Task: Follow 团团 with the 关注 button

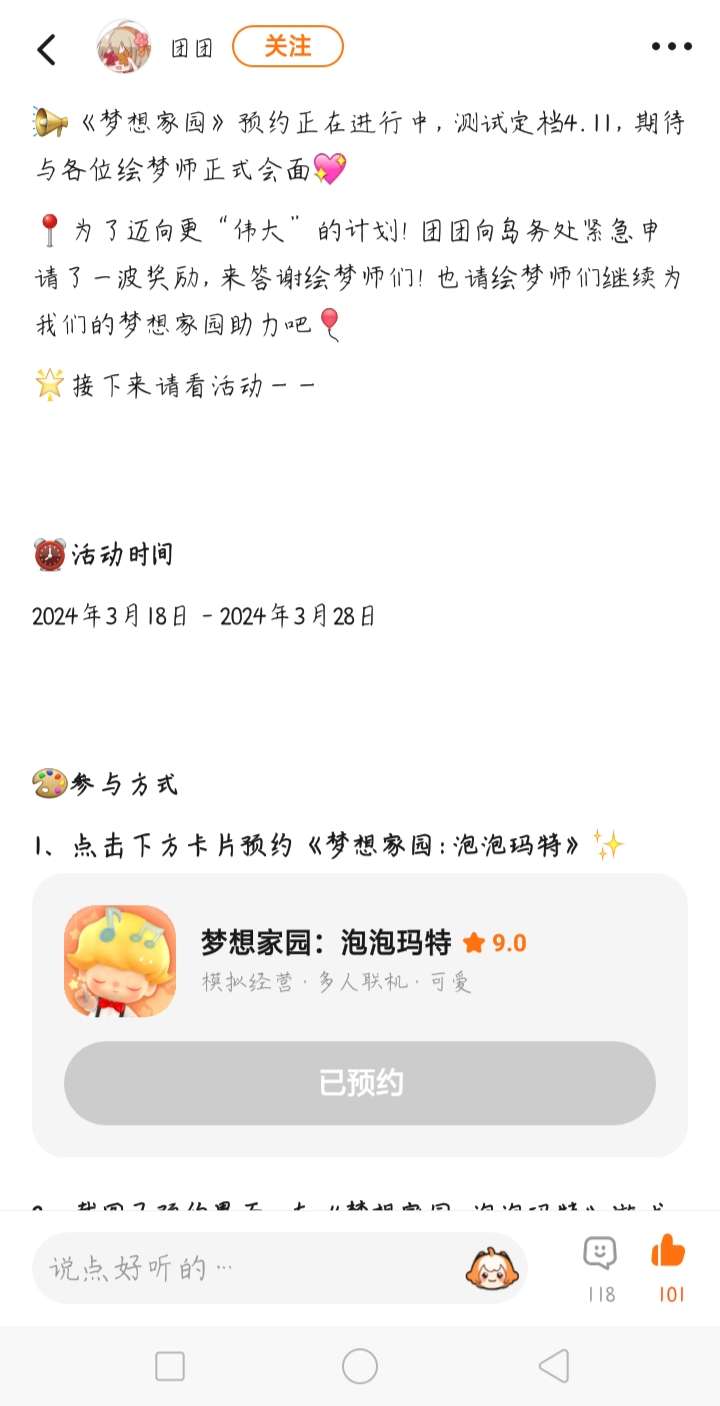Action: pos(288,46)
